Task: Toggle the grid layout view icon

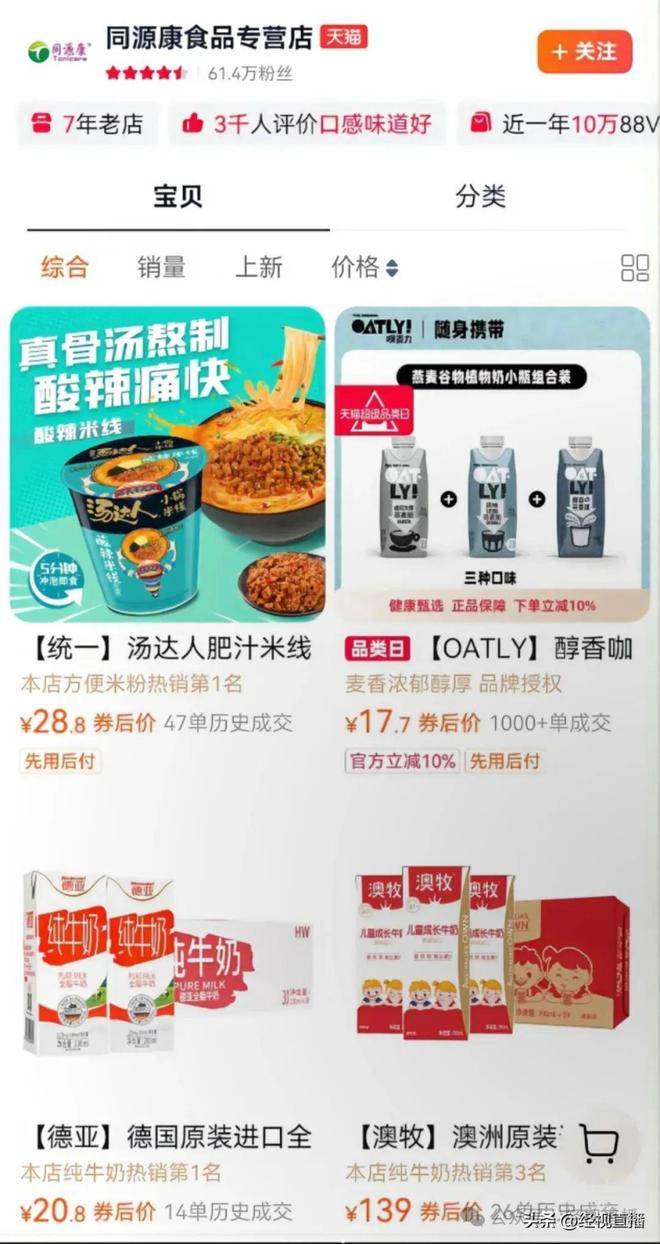Action: (635, 267)
